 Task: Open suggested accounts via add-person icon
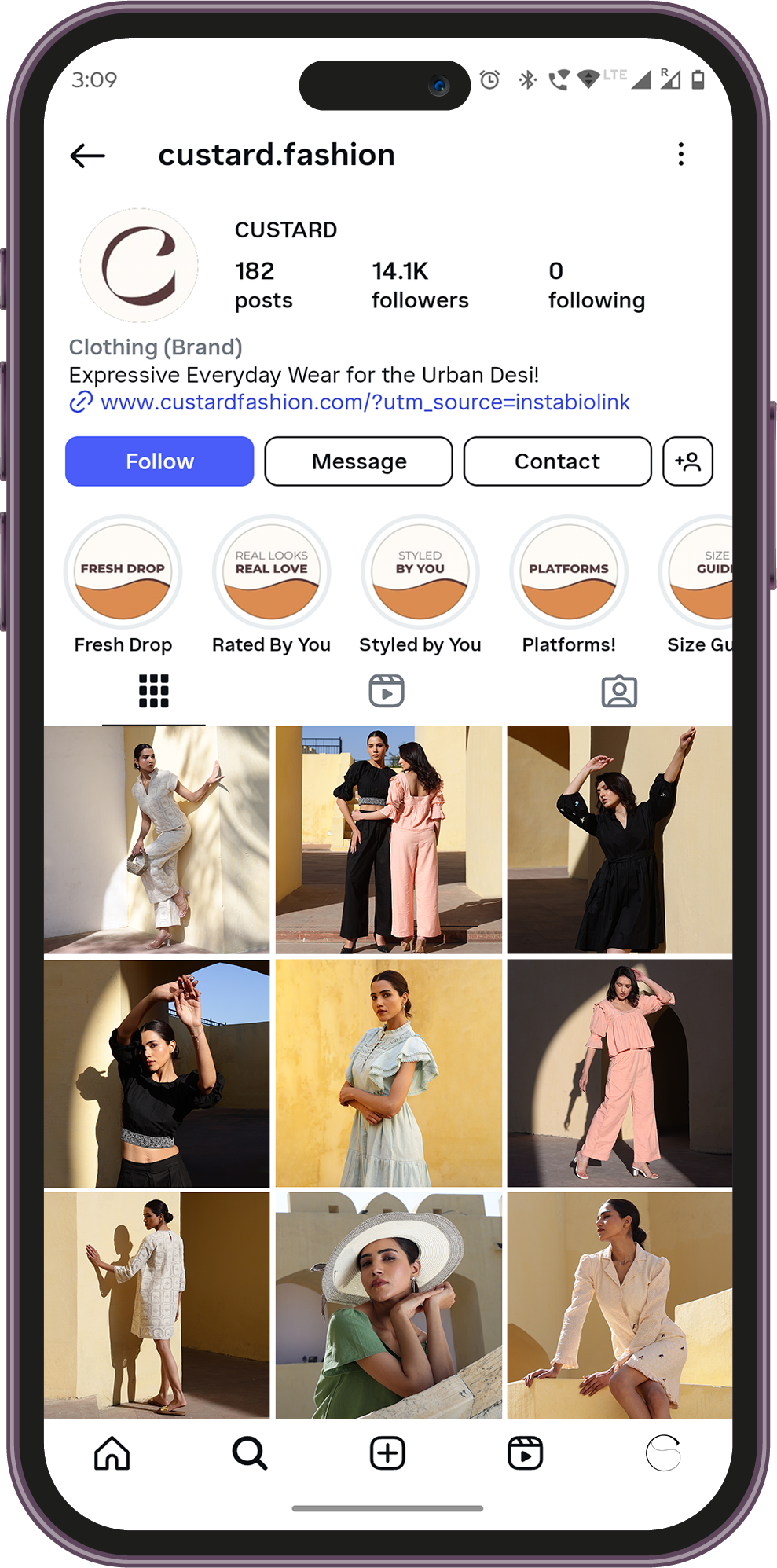pos(687,461)
